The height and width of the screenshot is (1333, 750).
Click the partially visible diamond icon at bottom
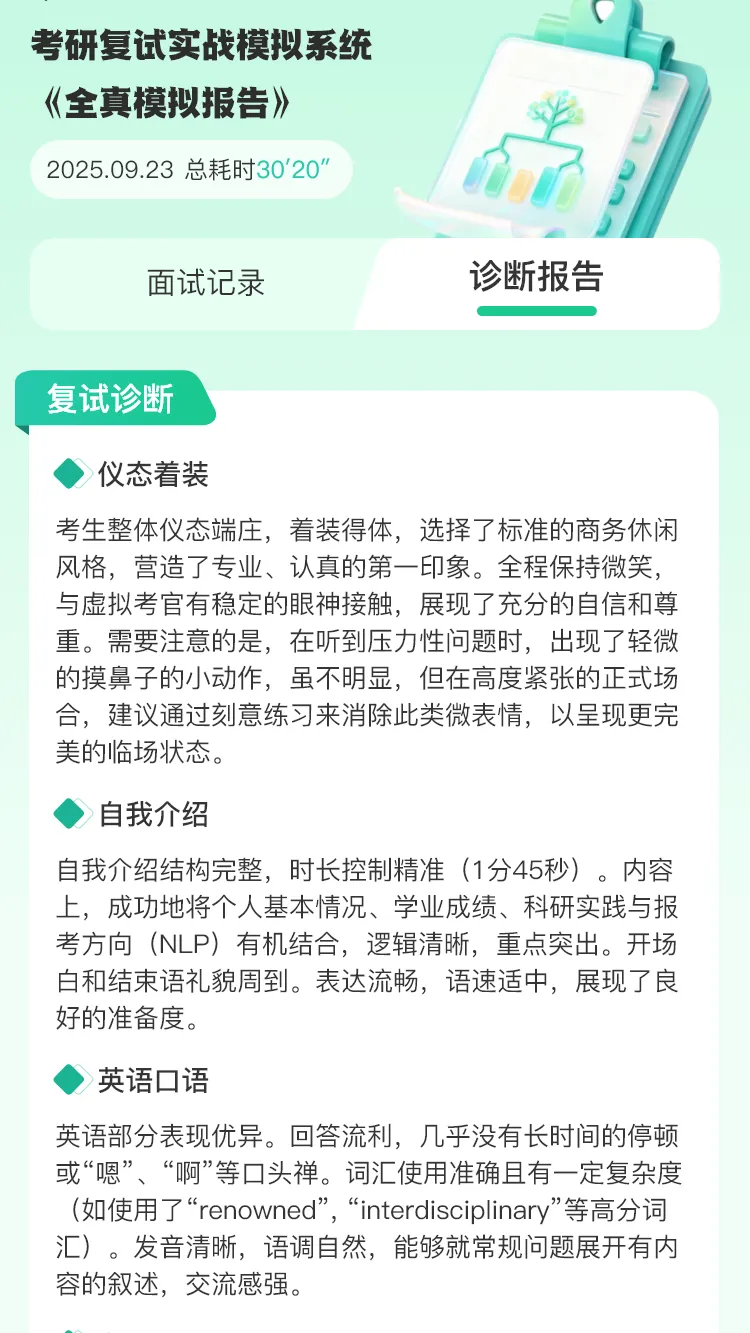[70, 1328]
